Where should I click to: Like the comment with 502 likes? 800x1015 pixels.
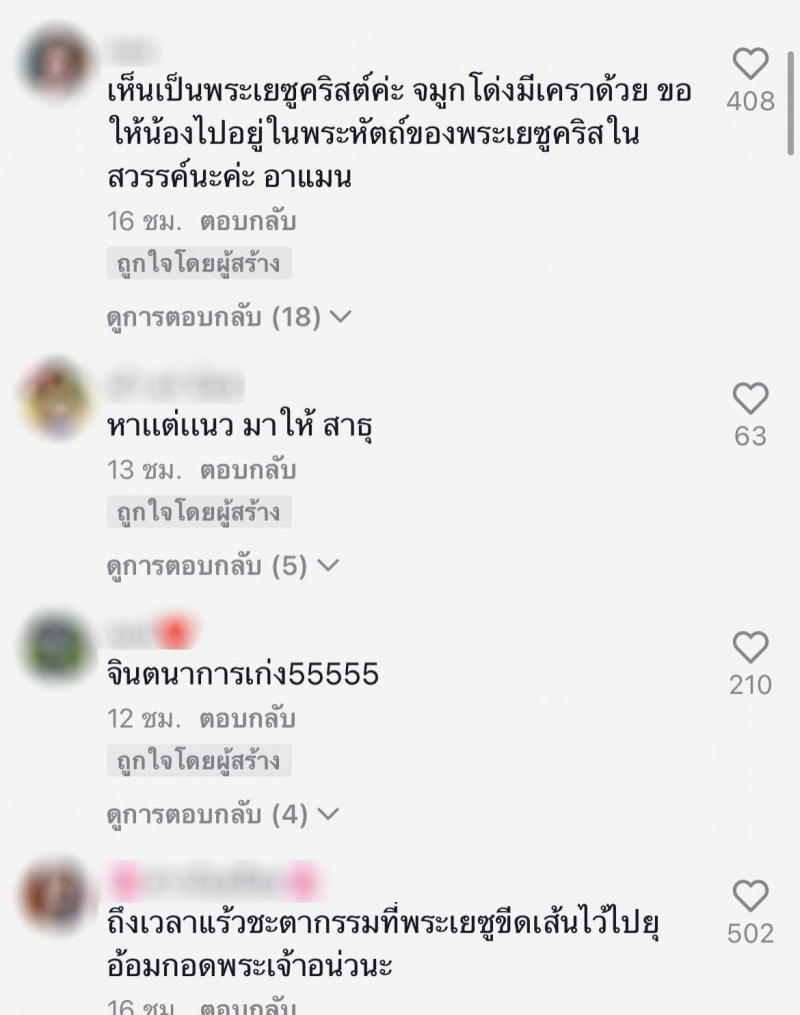pos(750,896)
